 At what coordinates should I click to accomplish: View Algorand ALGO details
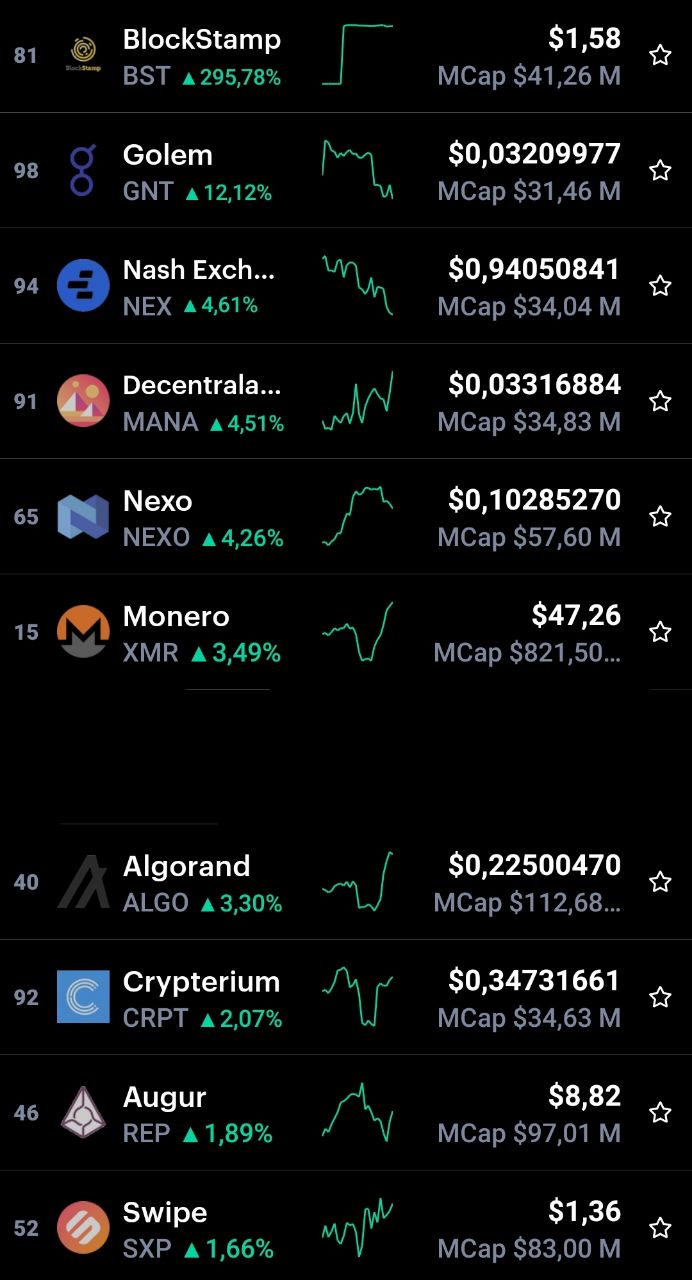click(346, 882)
